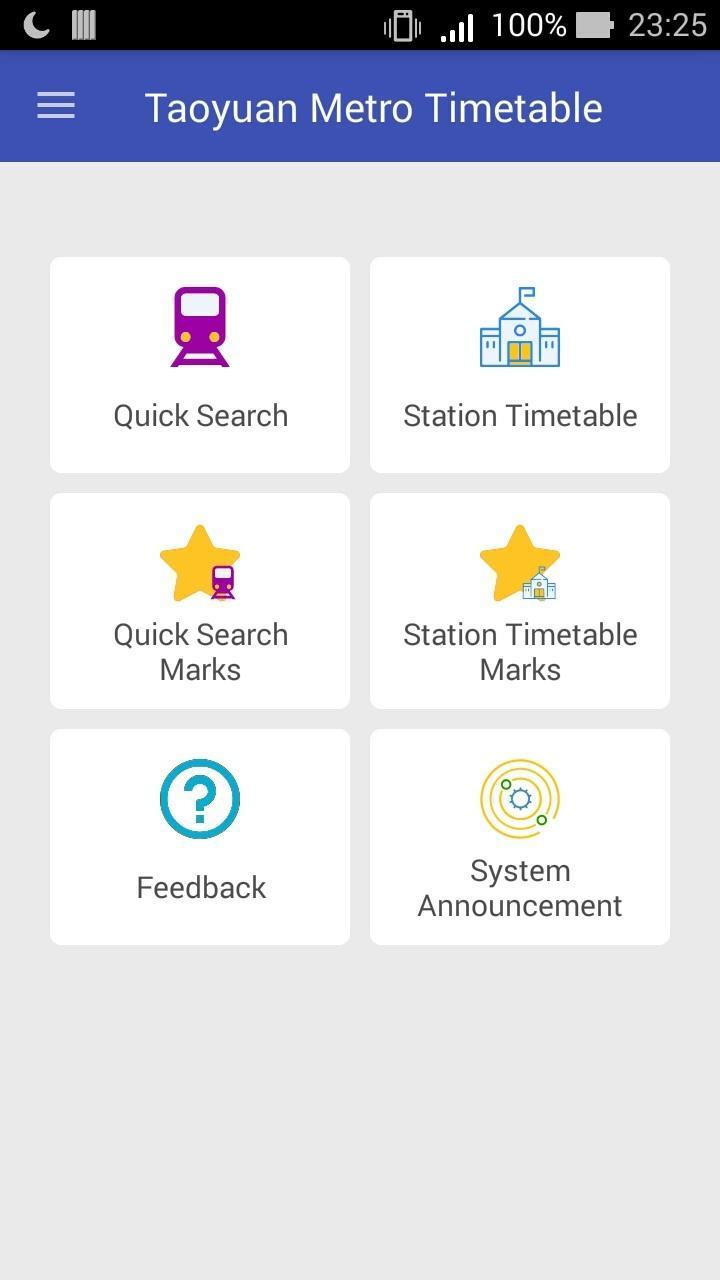
Task: Tap the night mode moon icon
Action: tap(36, 25)
